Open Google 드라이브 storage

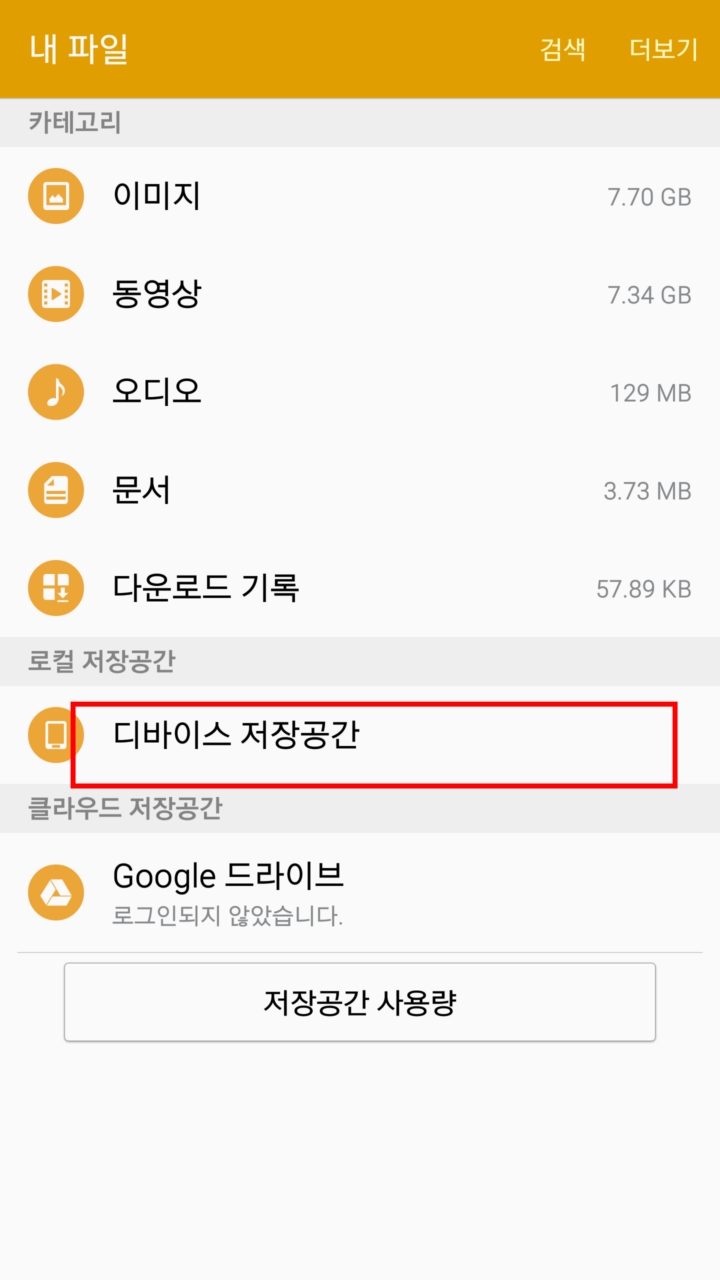[x=360, y=892]
